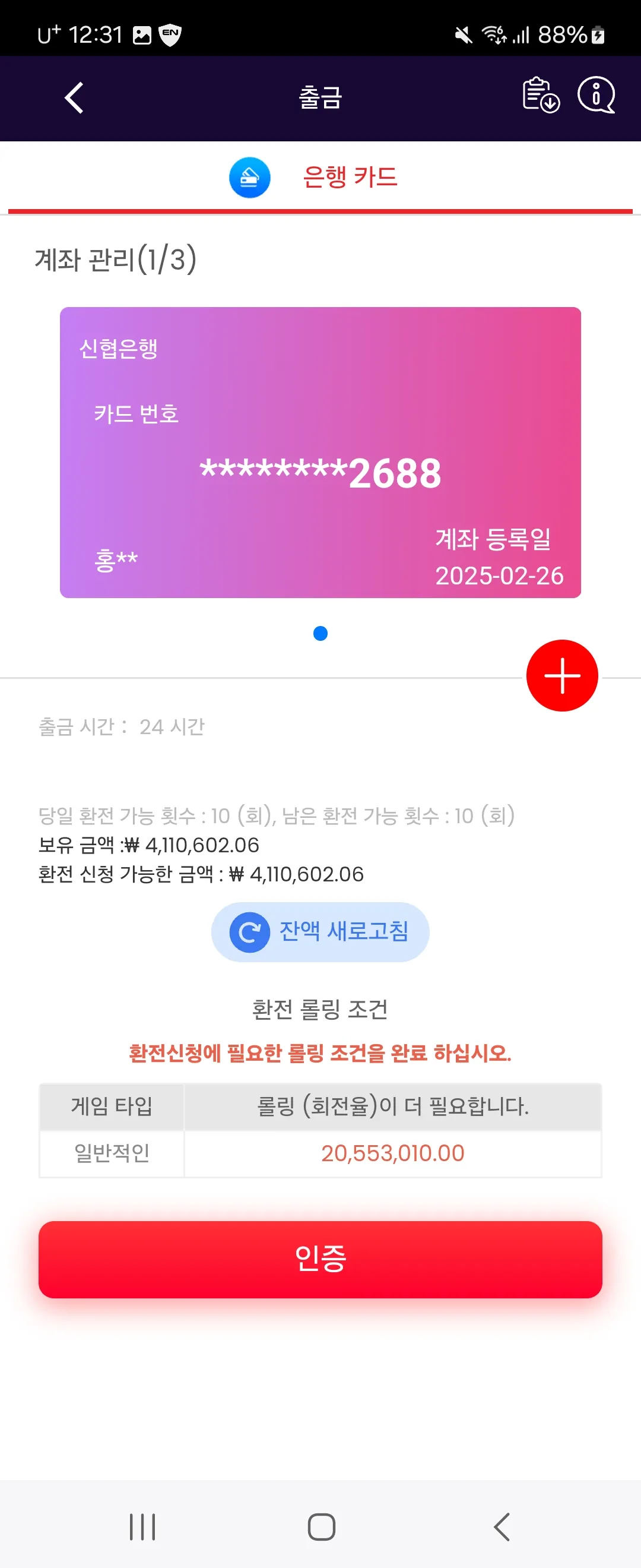Refresh balance with 잔액 새로고침
The image size is (641, 1568).
pyautogui.click(x=320, y=932)
